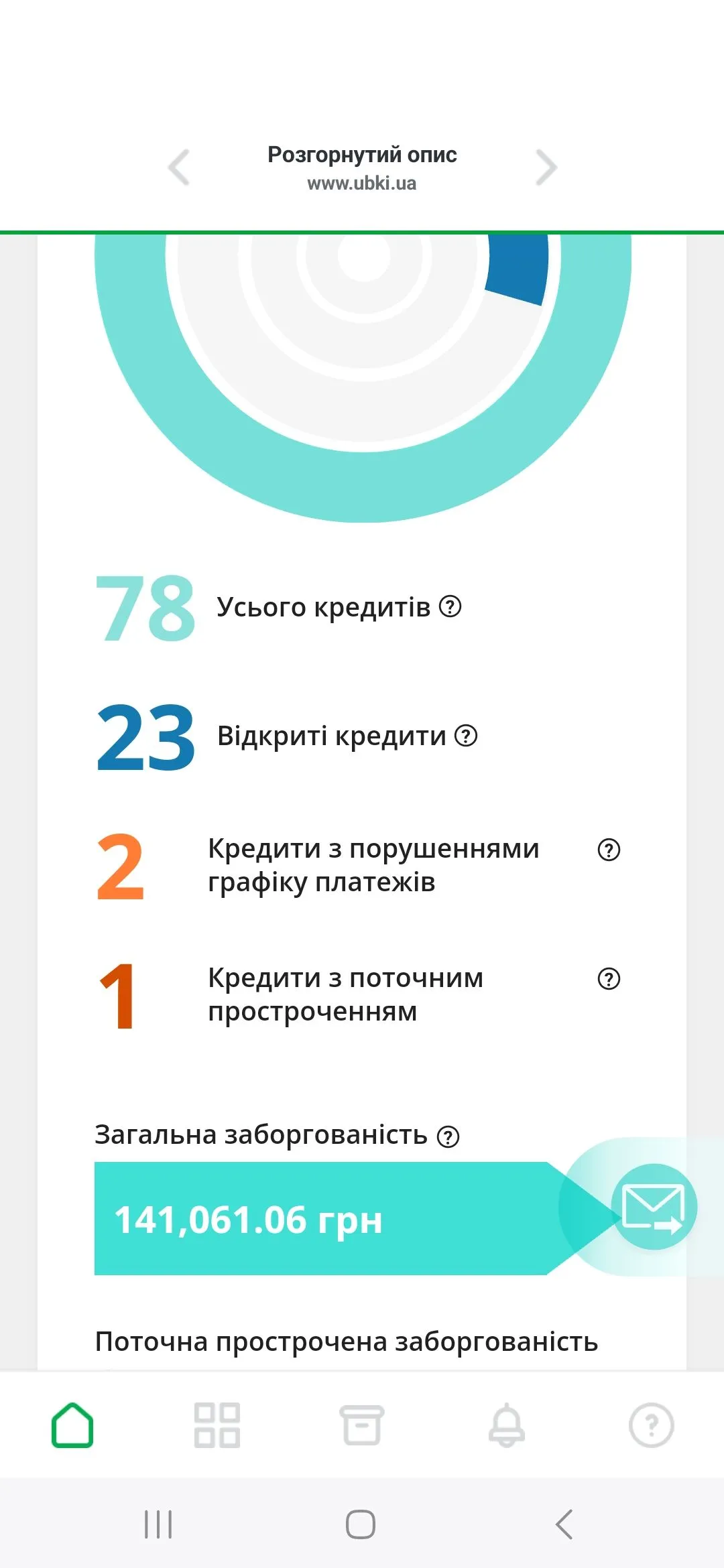Open help for Усього кредитів
Image resolution: width=724 pixels, height=1568 pixels.
click(x=450, y=606)
